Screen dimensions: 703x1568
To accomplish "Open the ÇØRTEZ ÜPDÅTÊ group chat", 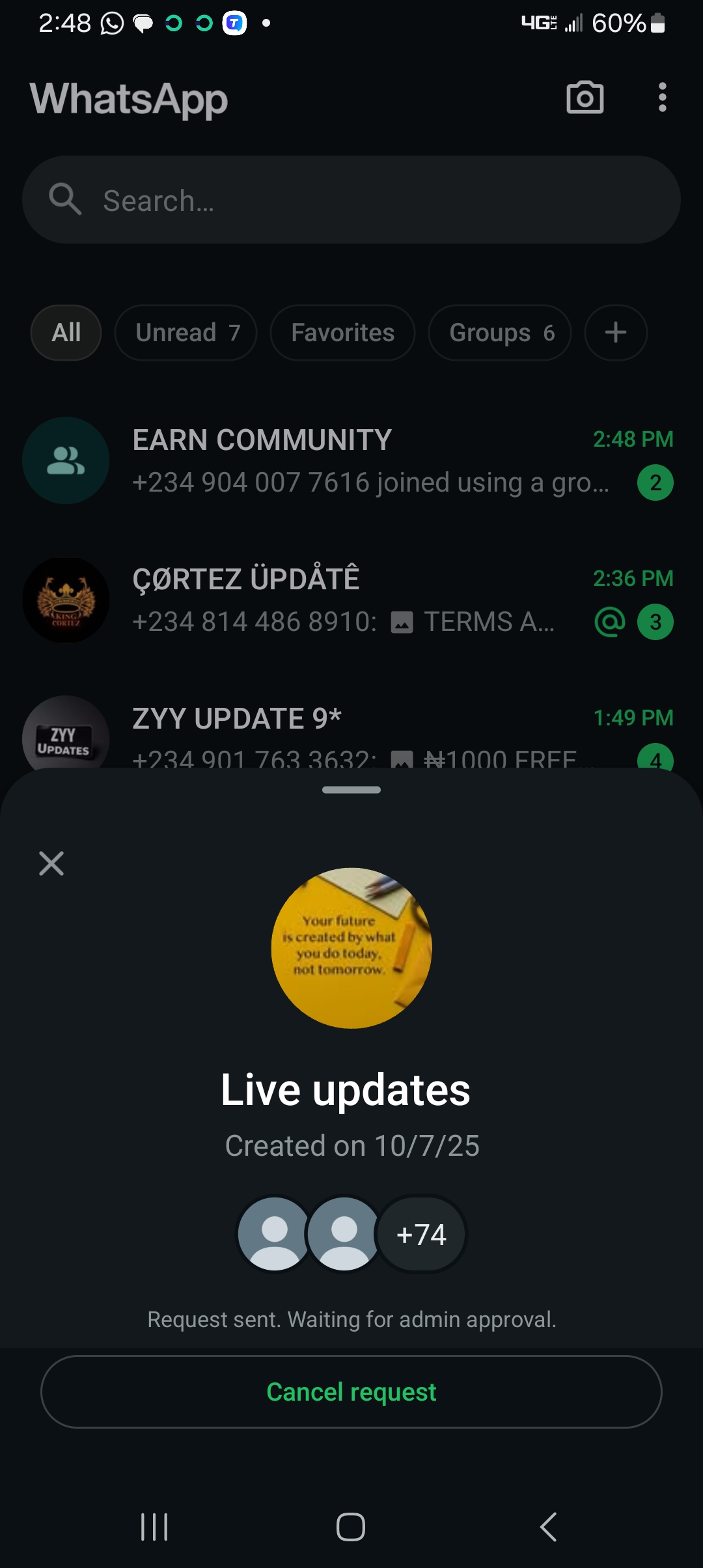I will point(351,600).
